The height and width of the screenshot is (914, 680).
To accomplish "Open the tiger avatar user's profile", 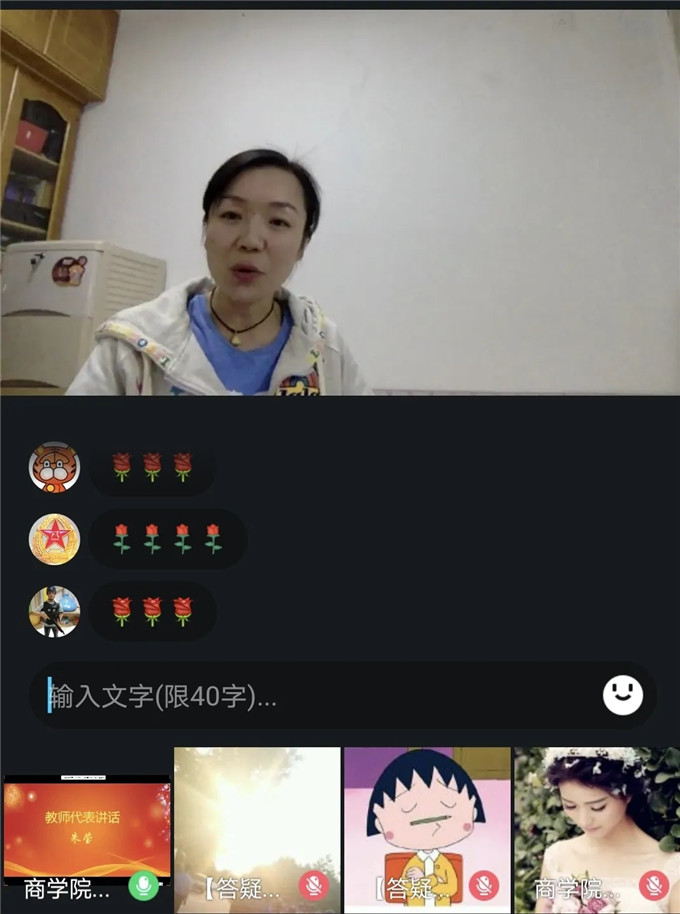I will (54, 467).
